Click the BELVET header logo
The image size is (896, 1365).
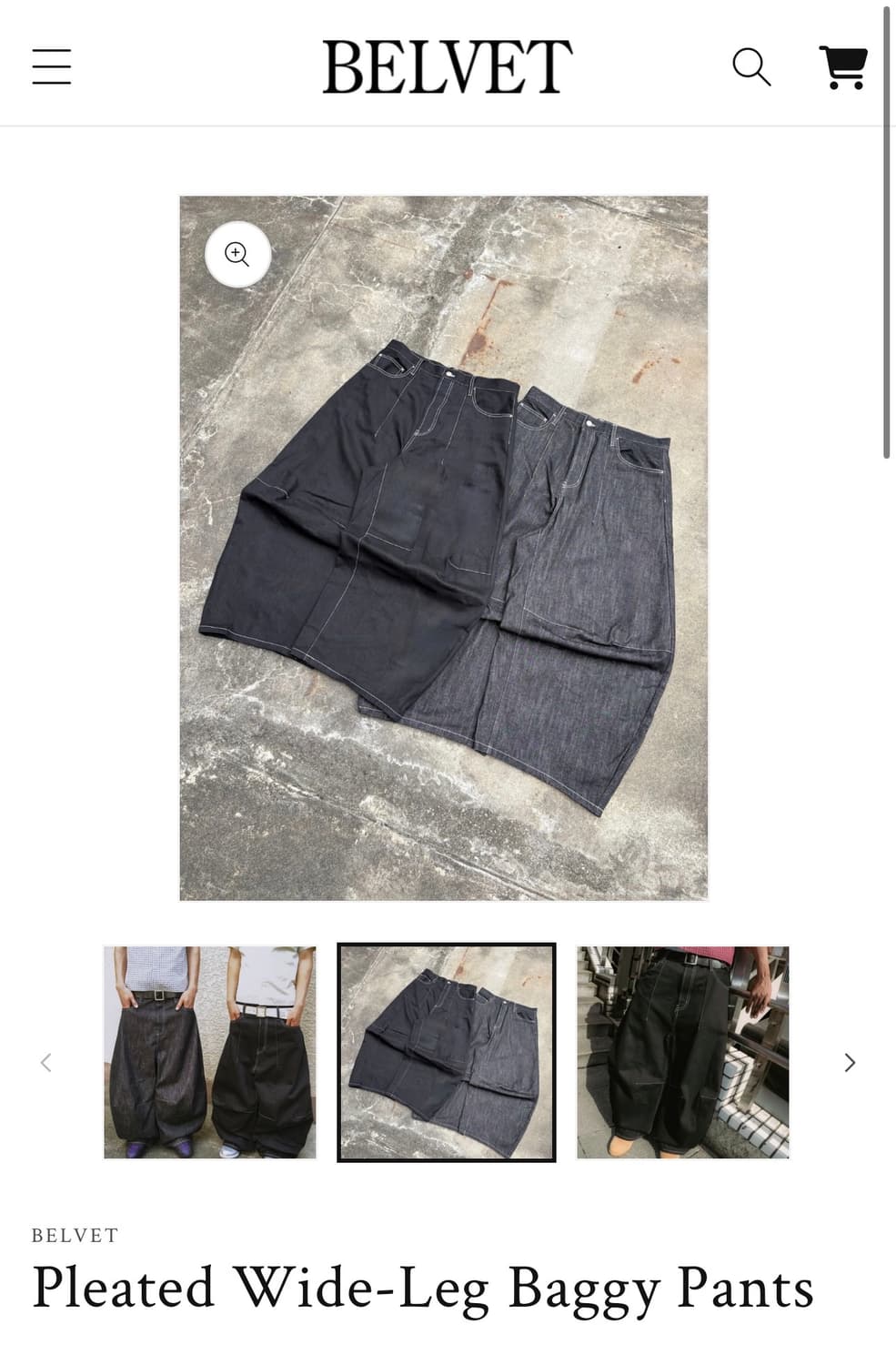pyautogui.click(x=445, y=66)
